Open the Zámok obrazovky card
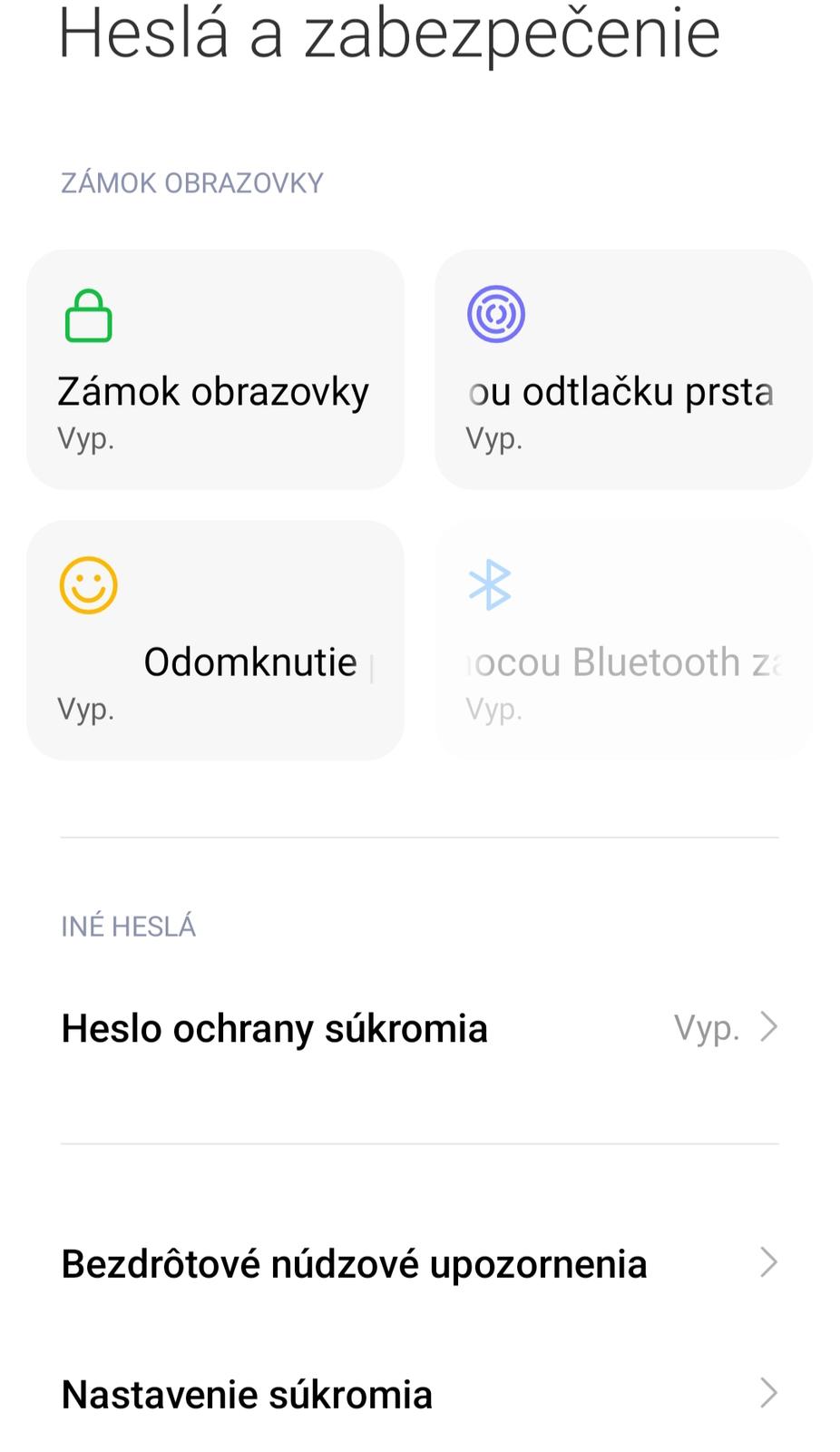 215,369
